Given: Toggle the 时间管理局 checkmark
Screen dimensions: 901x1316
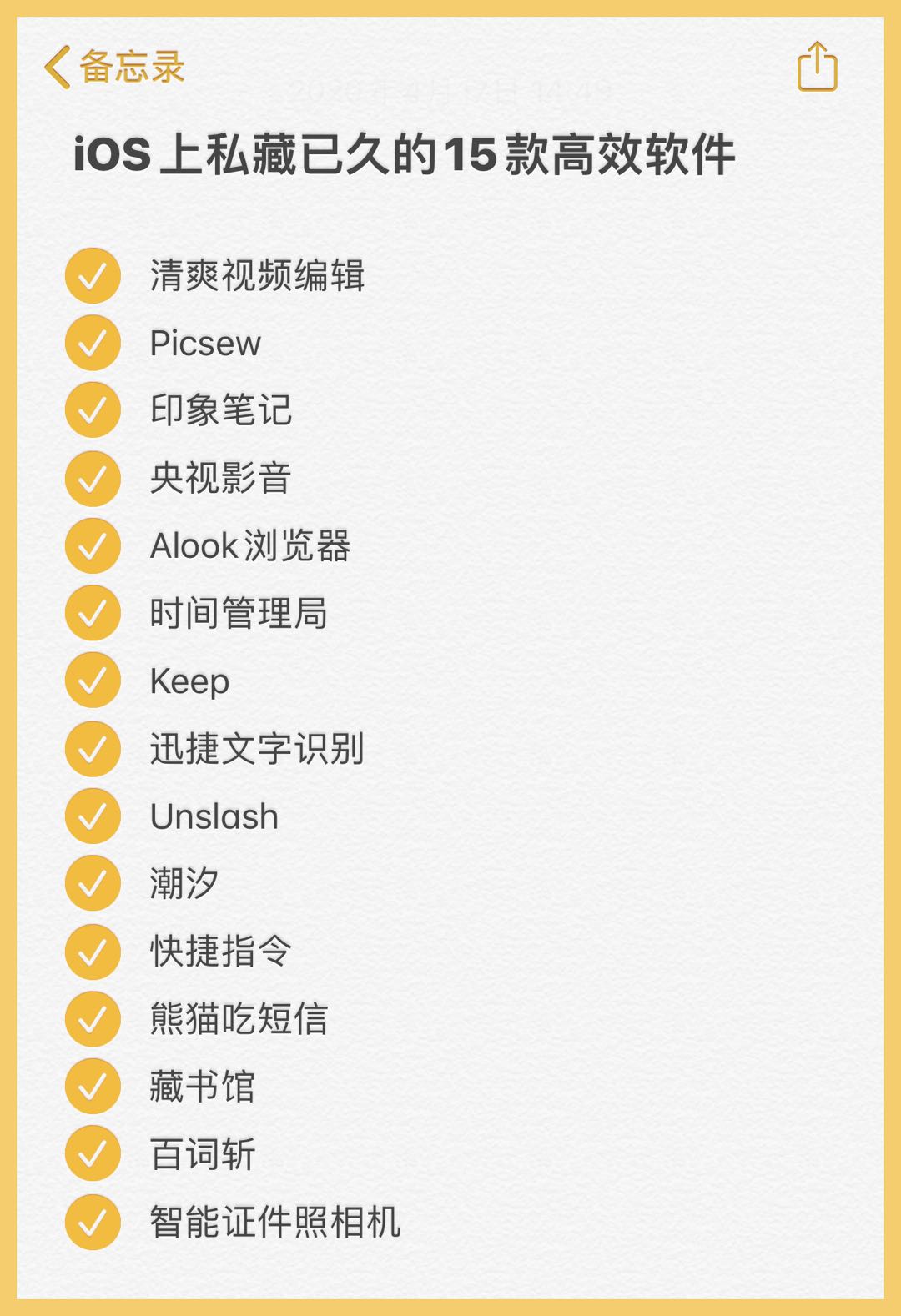Looking at the screenshot, I should click(x=92, y=612).
